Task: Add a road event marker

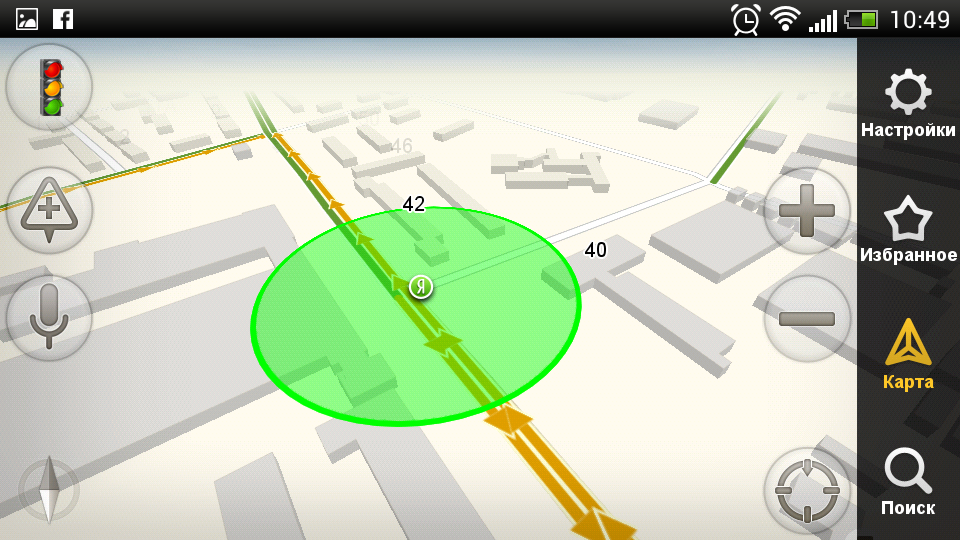Action: [x=49, y=210]
